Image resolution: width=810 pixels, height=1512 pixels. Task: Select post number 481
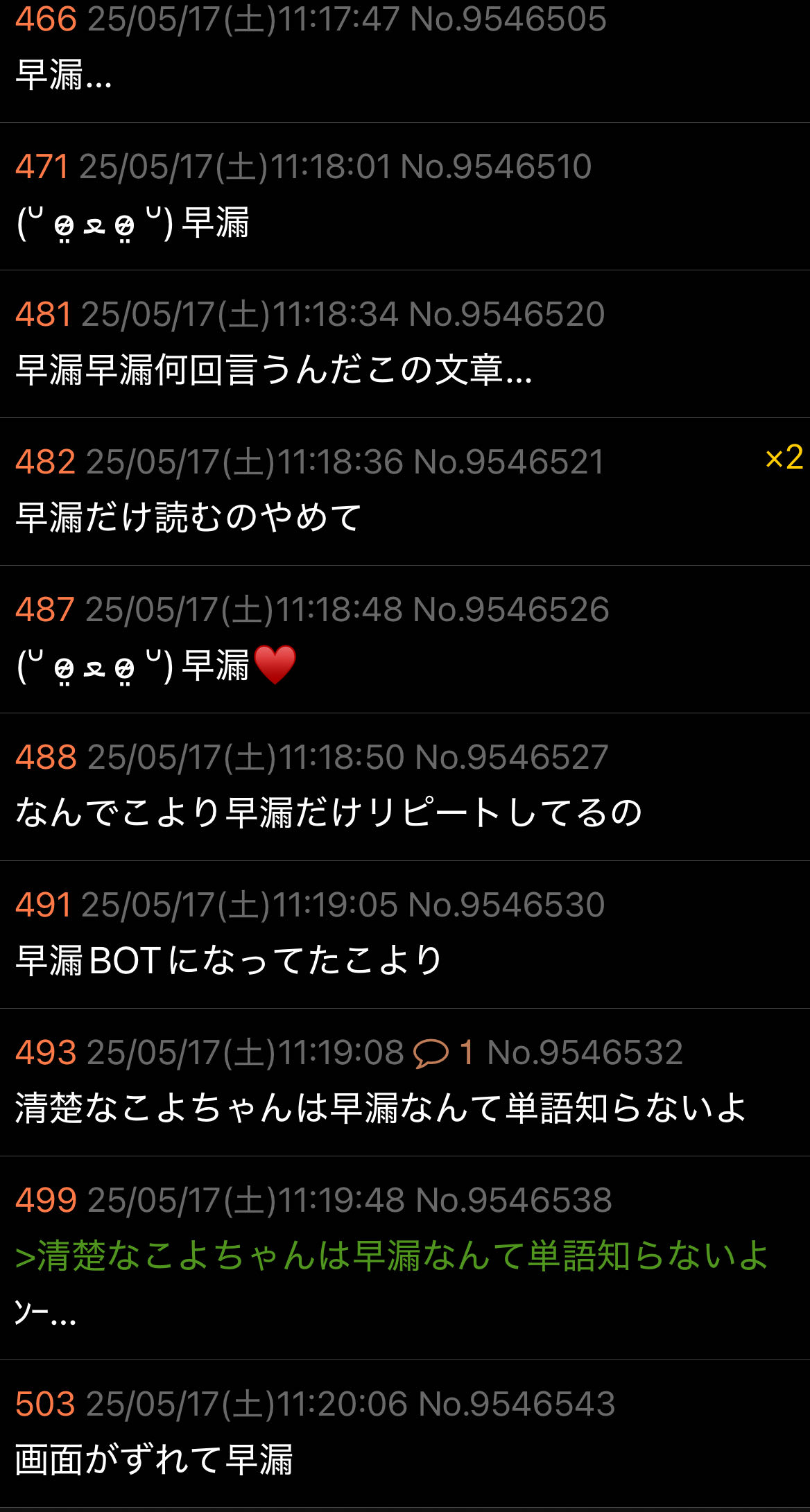pyautogui.click(x=44, y=315)
